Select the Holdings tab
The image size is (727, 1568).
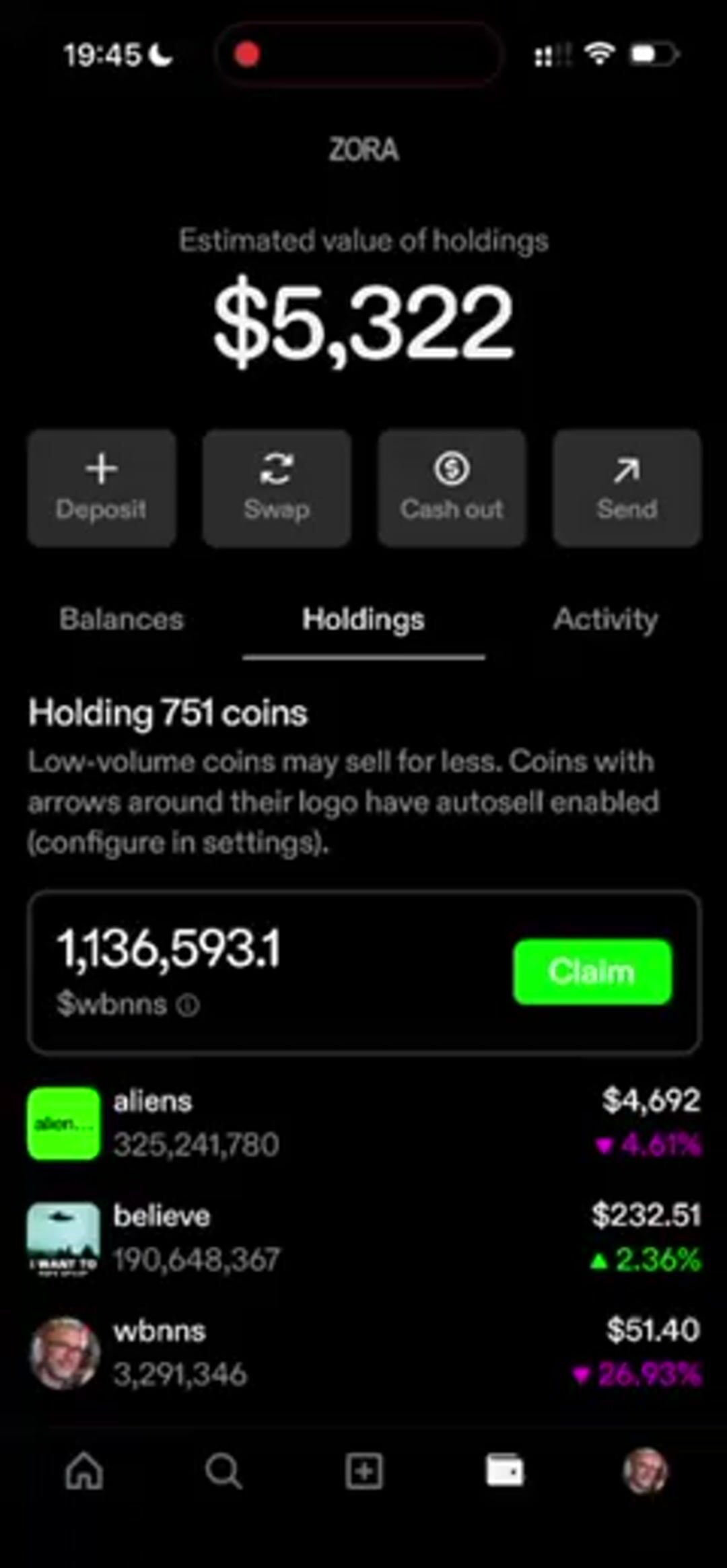click(363, 620)
